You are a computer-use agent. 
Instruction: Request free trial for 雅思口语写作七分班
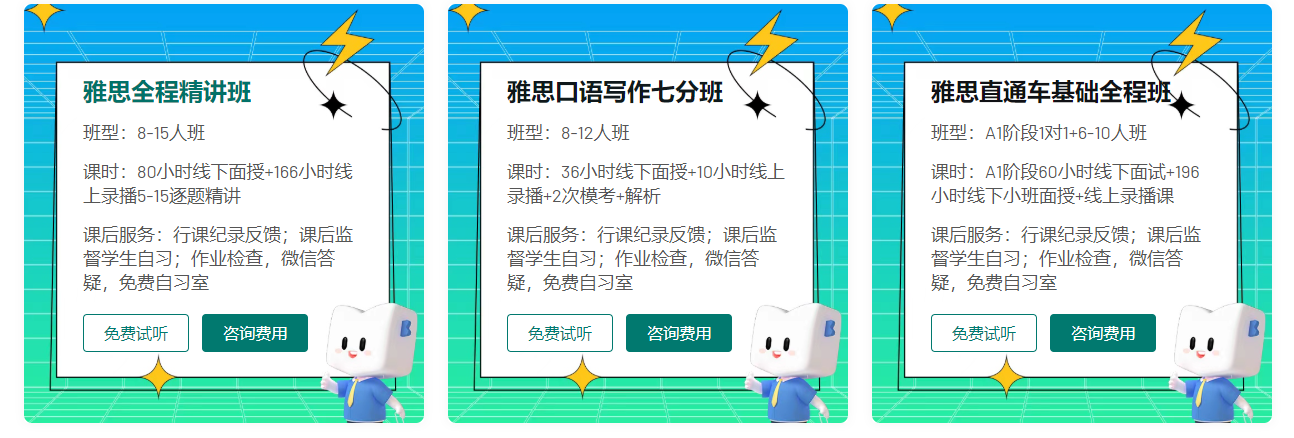click(560, 333)
